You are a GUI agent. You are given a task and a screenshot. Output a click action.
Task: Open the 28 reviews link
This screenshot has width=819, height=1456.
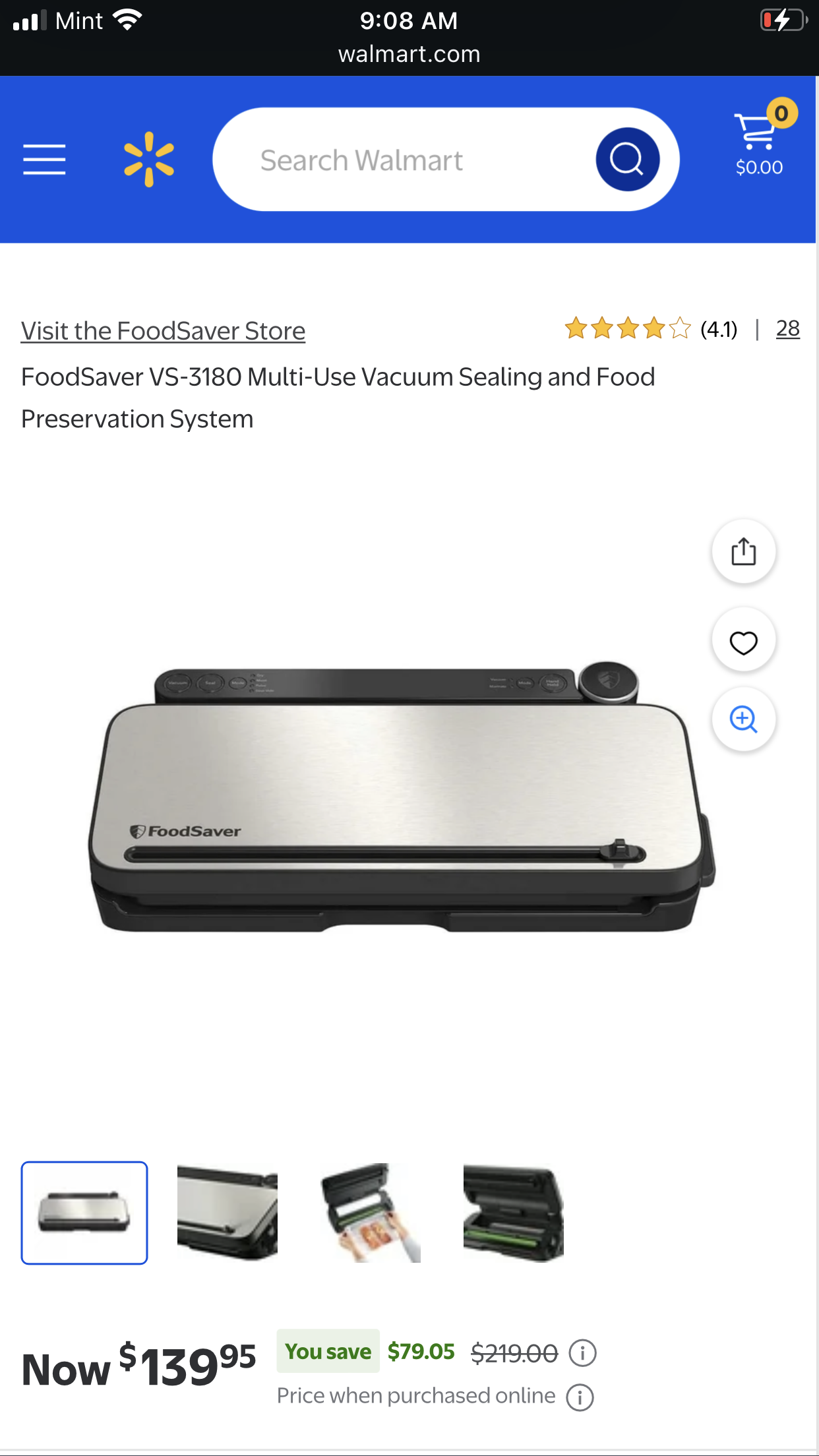tap(787, 328)
